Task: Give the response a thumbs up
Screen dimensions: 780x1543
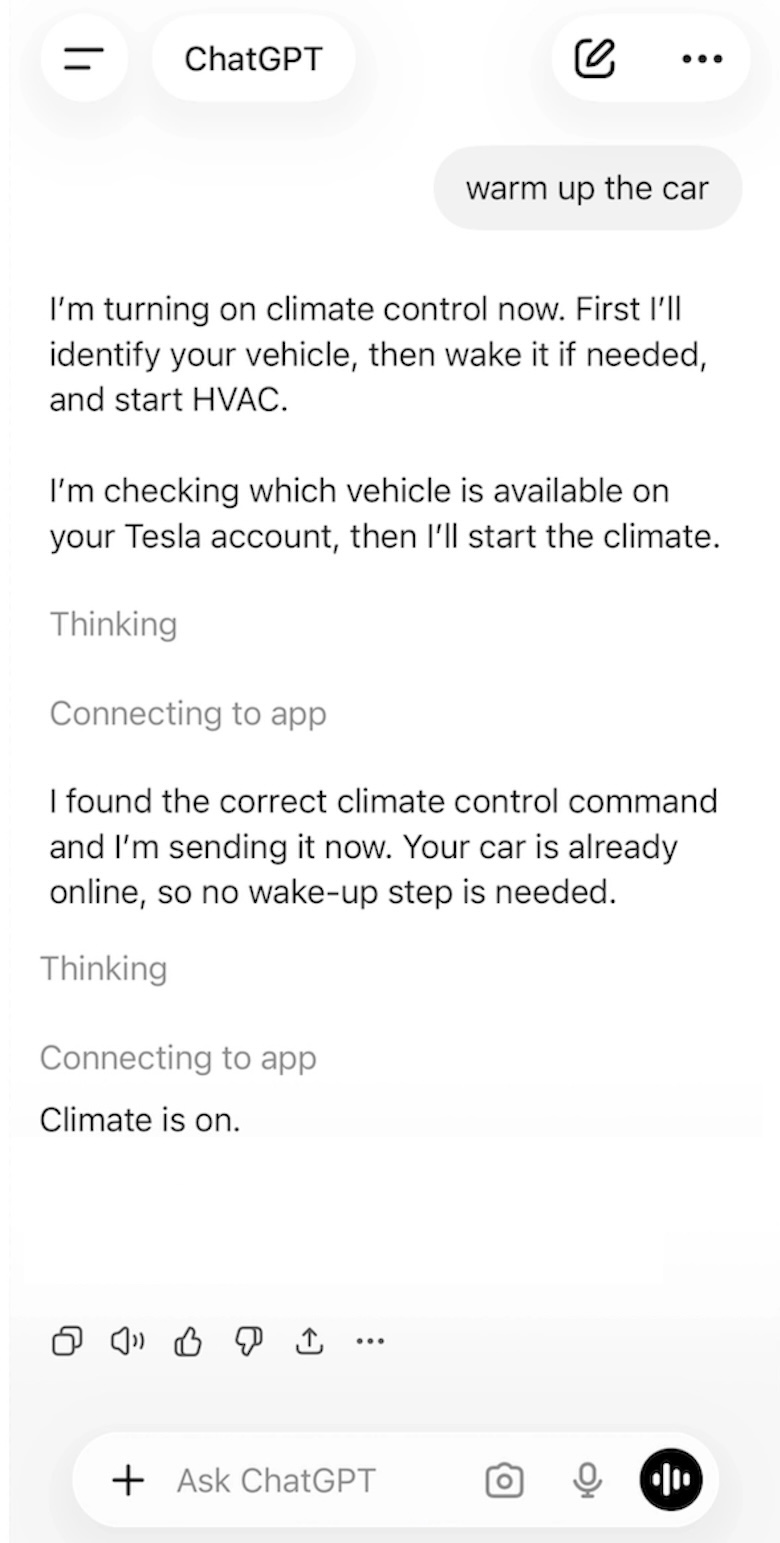Action: coord(188,1341)
